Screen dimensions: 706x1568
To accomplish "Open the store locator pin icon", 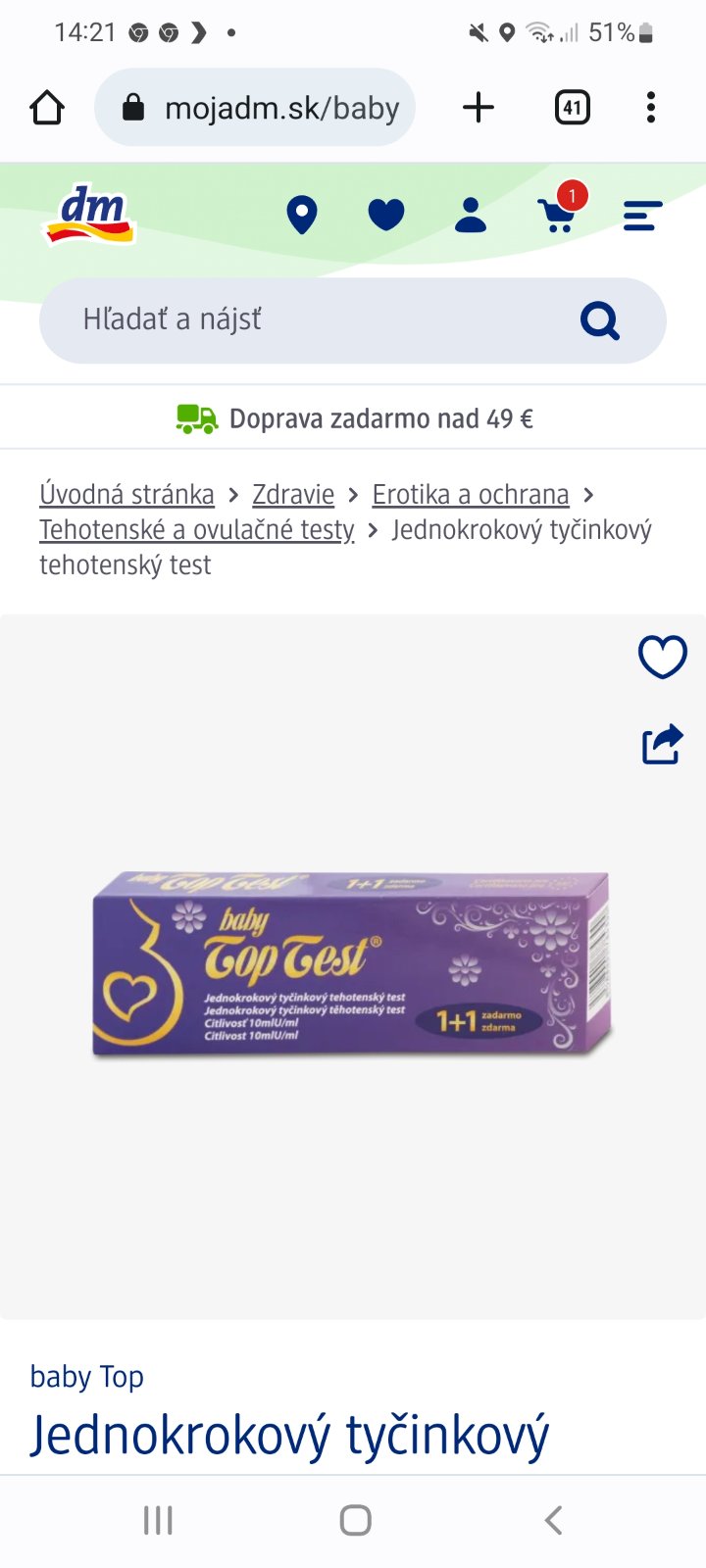I will [x=302, y=215].
